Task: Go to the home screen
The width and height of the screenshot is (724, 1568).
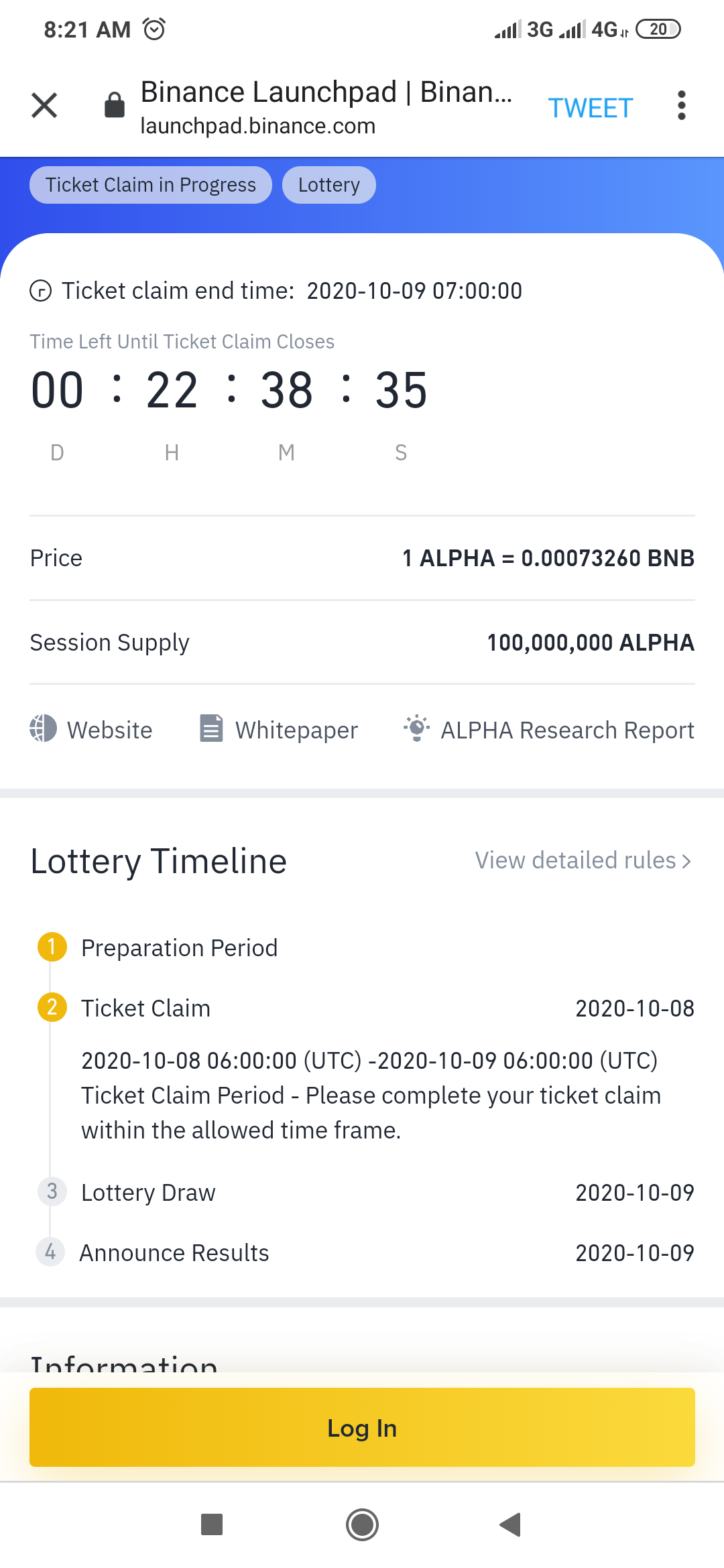Action: click(362, 1524)
